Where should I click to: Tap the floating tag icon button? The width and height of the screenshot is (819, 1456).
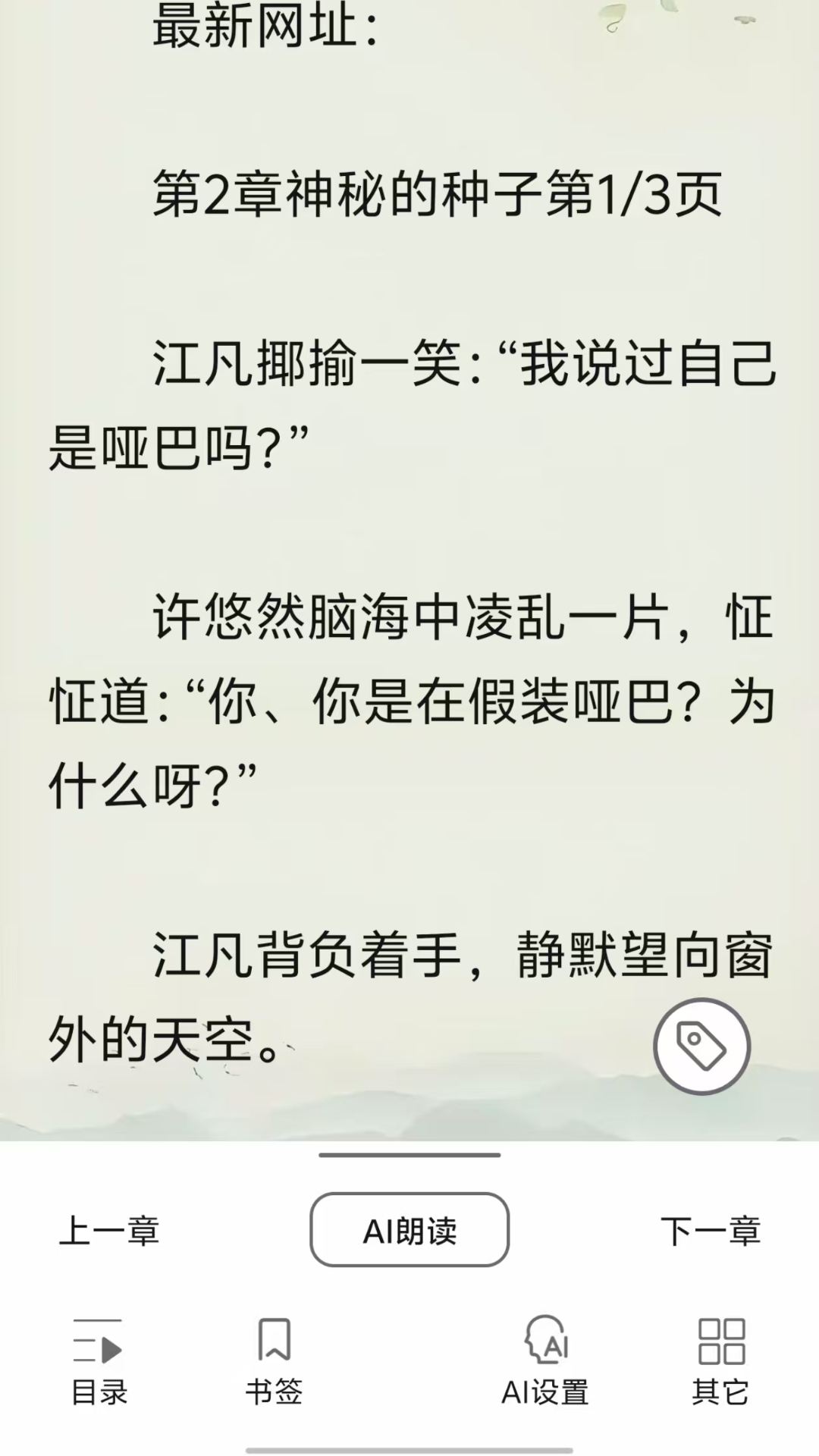tap(701, 1046)
